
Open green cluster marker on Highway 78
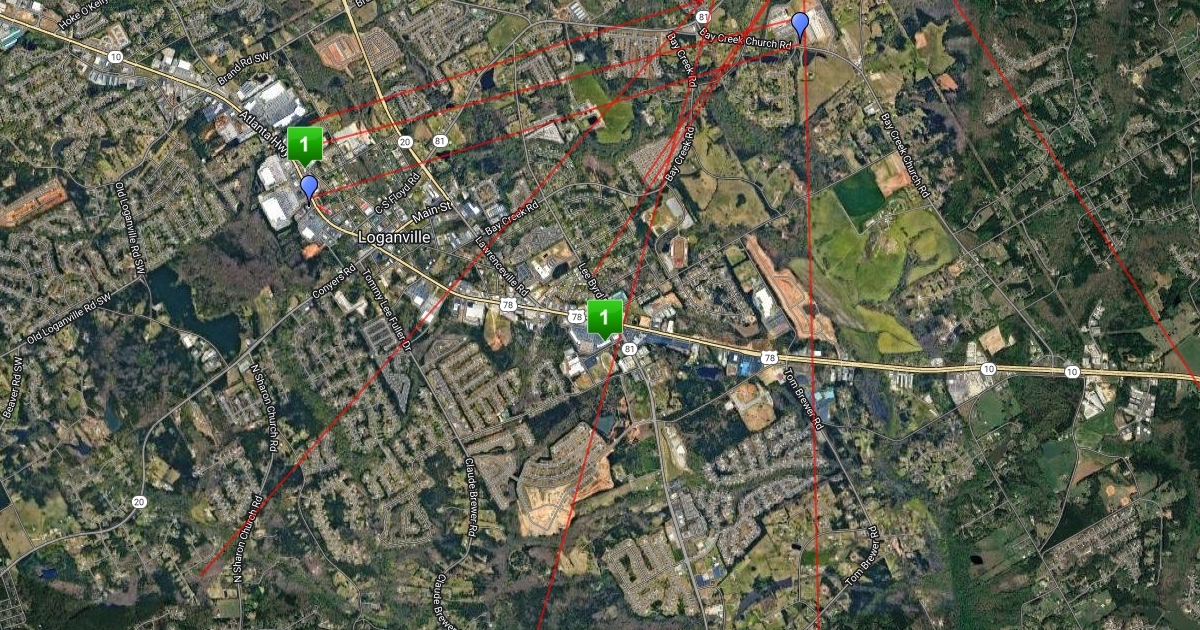pos(604,317)
